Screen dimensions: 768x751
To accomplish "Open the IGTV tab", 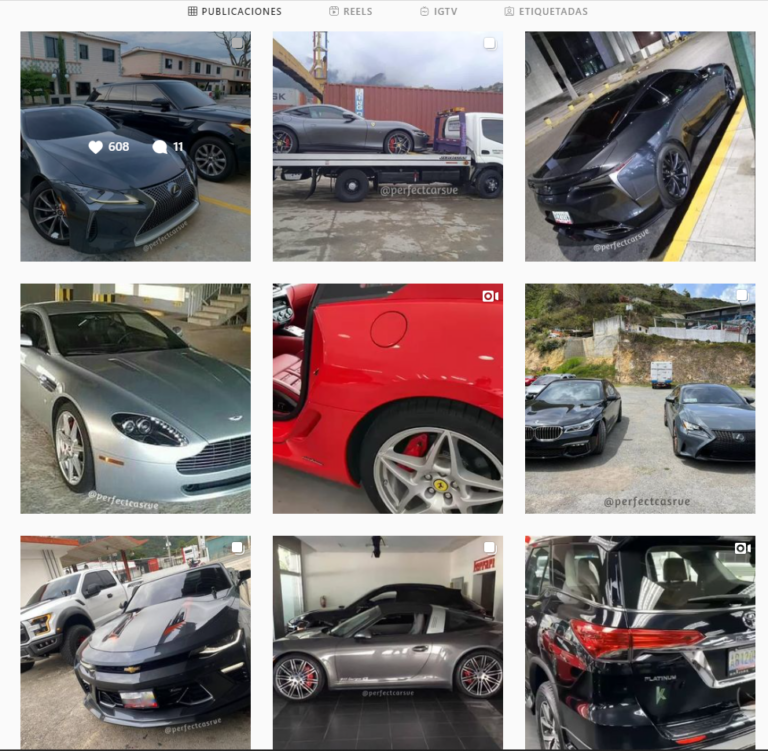I will [x=440, y=12].
